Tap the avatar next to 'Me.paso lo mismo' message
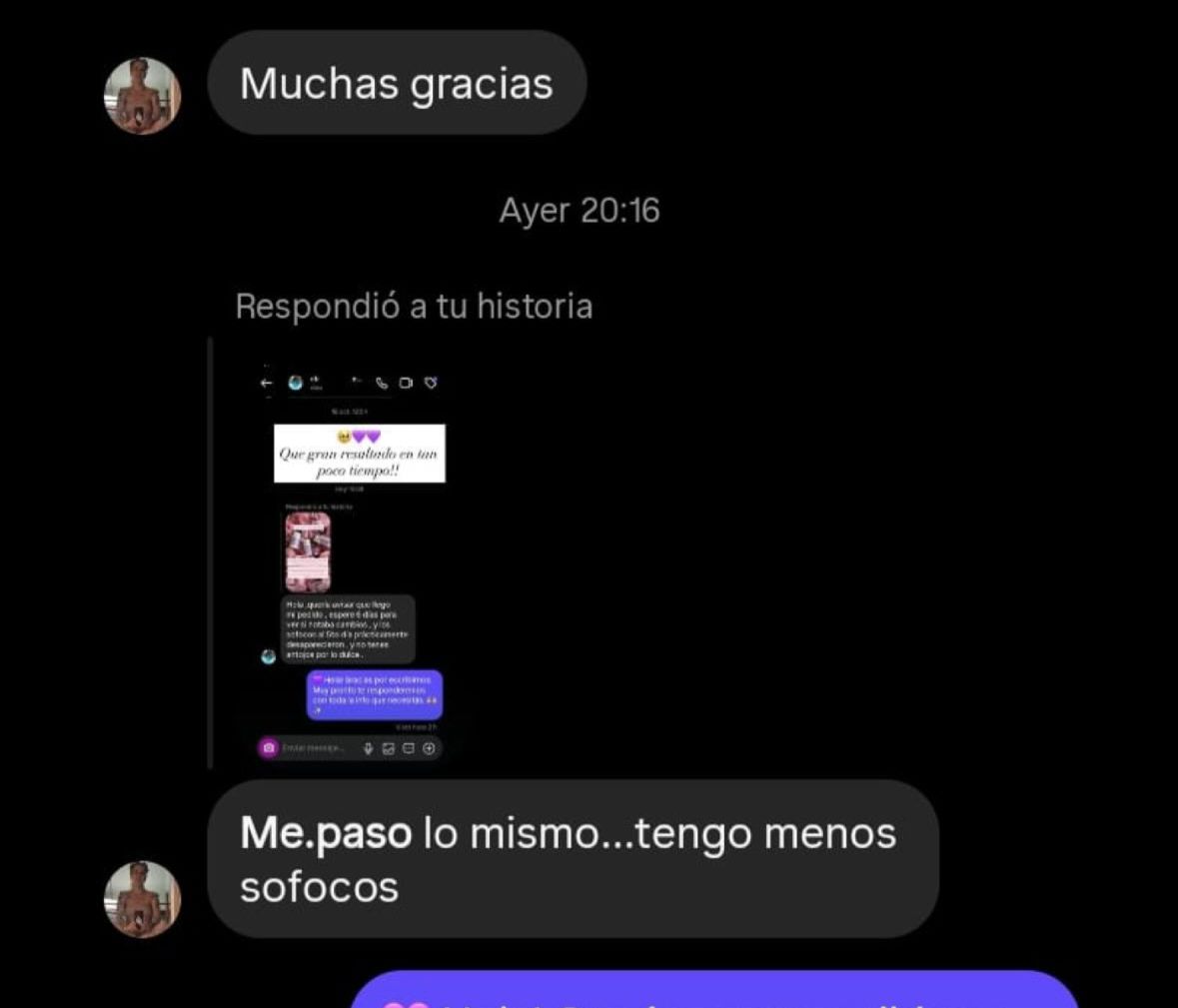Viewport: 1178px width, 1008px height. click(x=143, y=899)
